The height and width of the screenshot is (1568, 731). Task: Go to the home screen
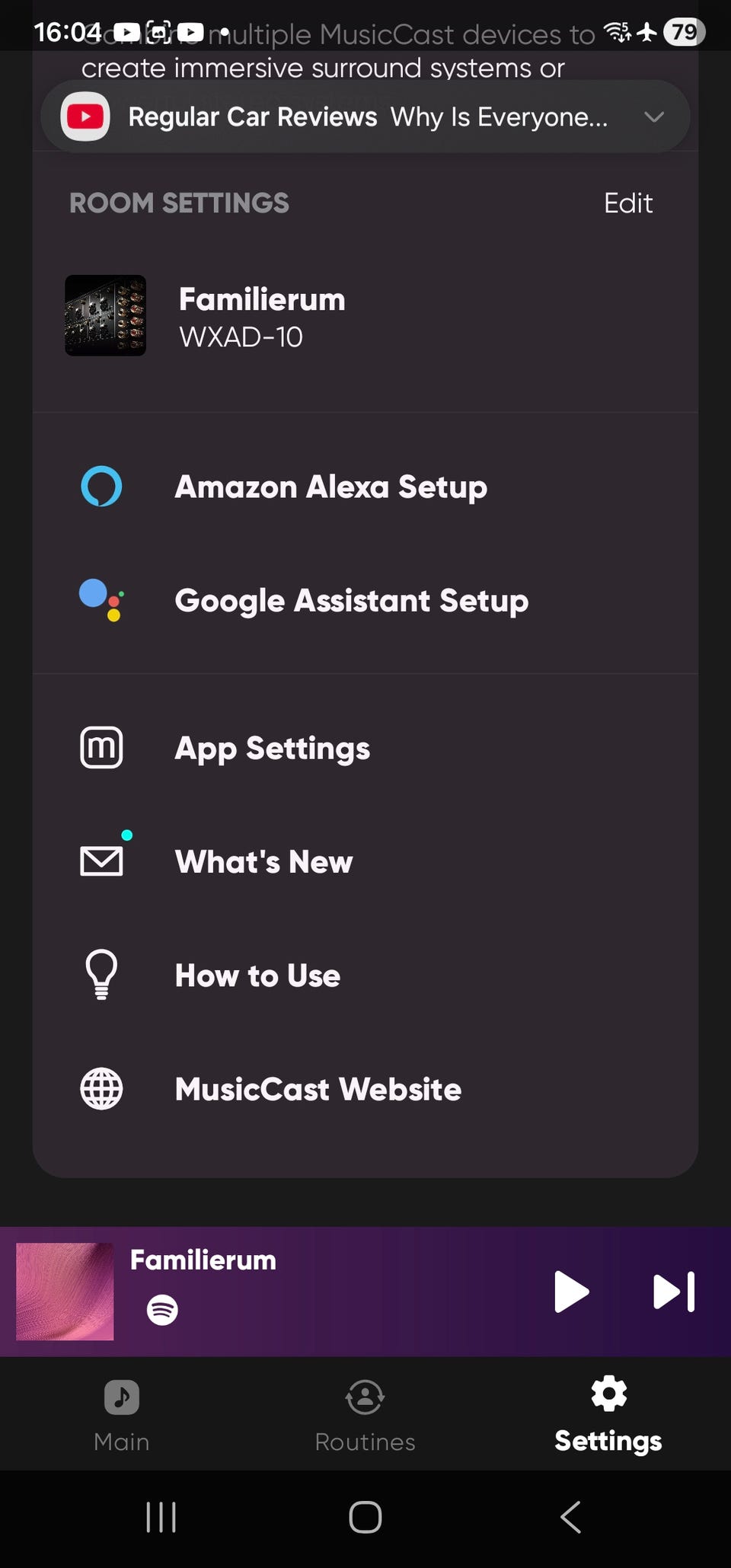coord(365,1517)
